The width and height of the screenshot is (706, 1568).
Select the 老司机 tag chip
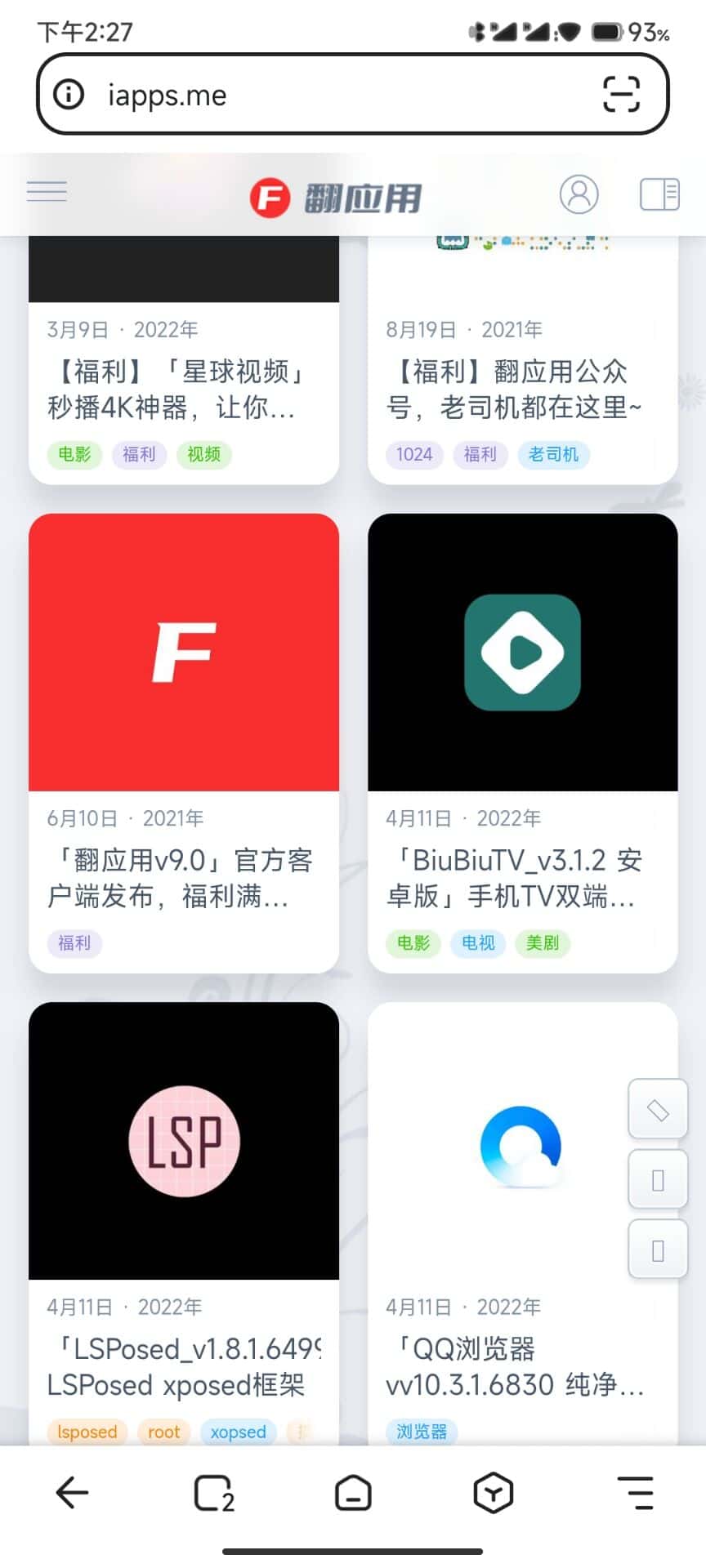553,454
